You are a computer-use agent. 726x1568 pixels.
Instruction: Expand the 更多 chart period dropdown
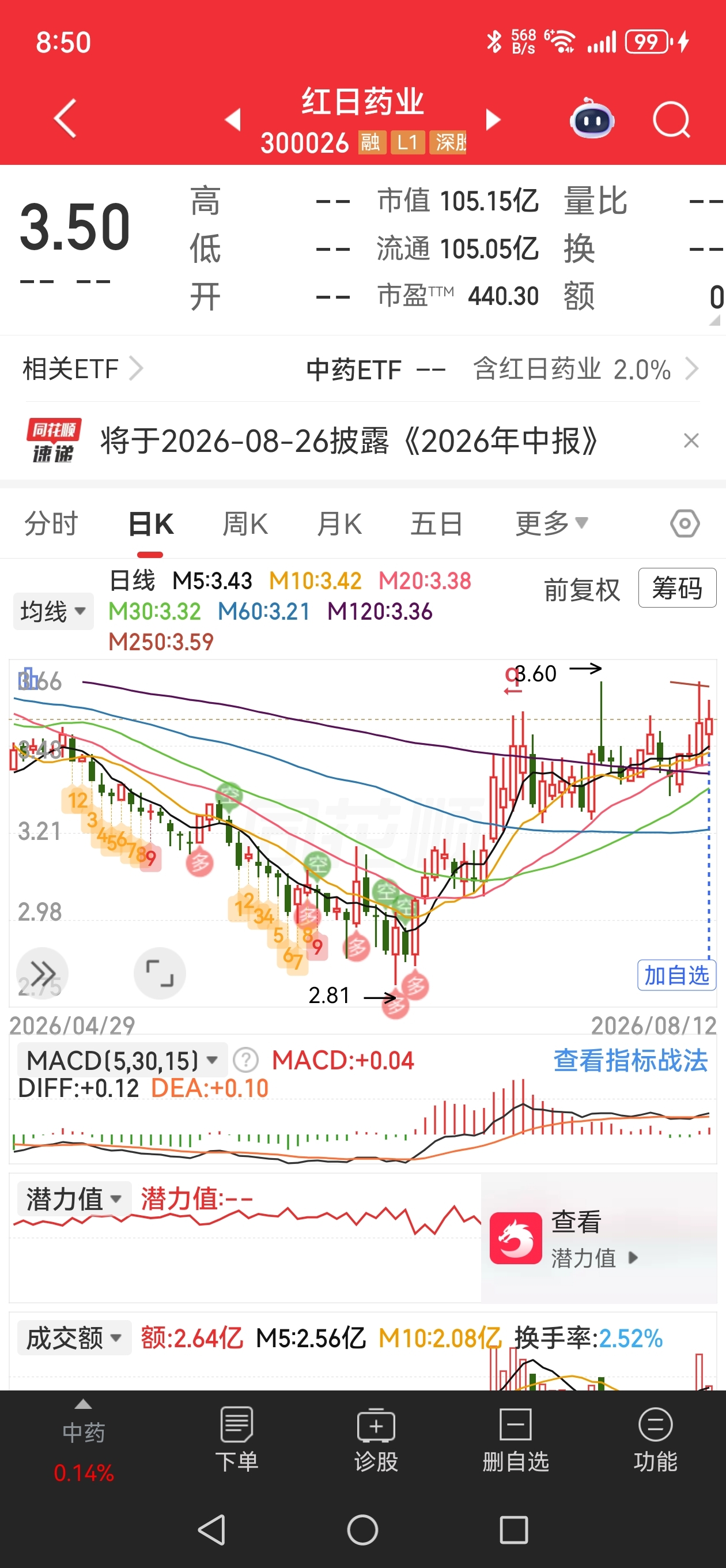coord(551,523)
